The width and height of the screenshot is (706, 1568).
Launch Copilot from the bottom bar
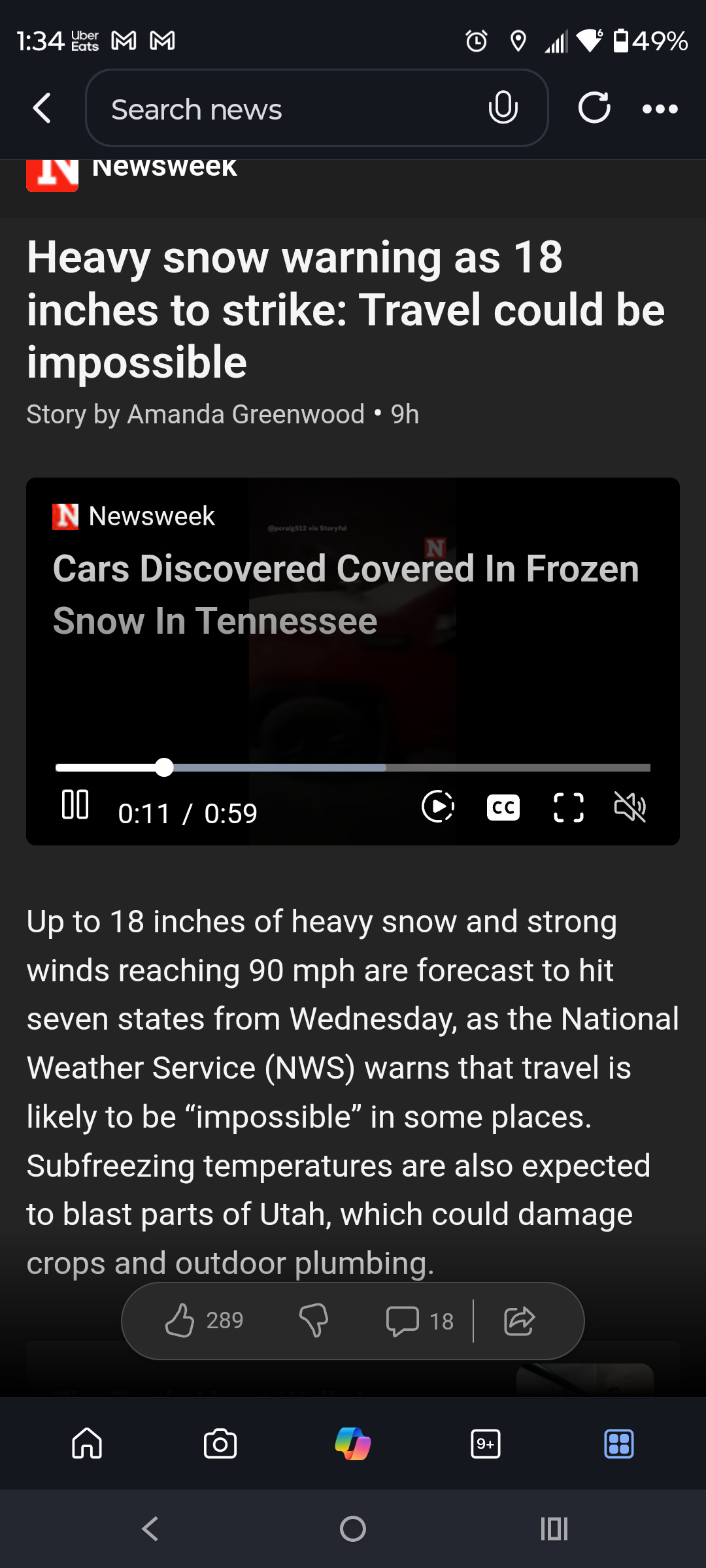(353, 1443)
